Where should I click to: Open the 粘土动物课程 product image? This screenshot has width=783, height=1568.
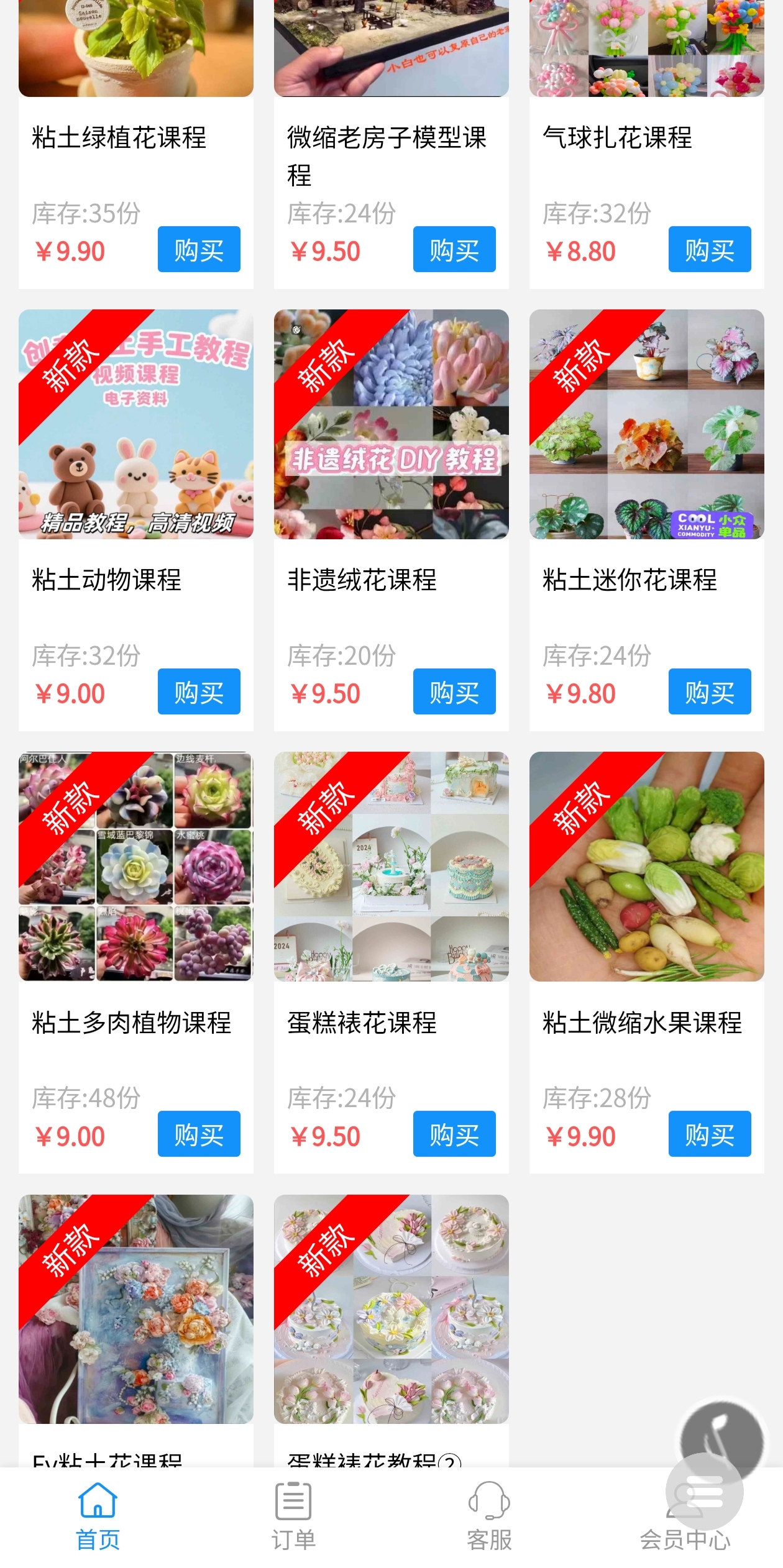[136, 424]
